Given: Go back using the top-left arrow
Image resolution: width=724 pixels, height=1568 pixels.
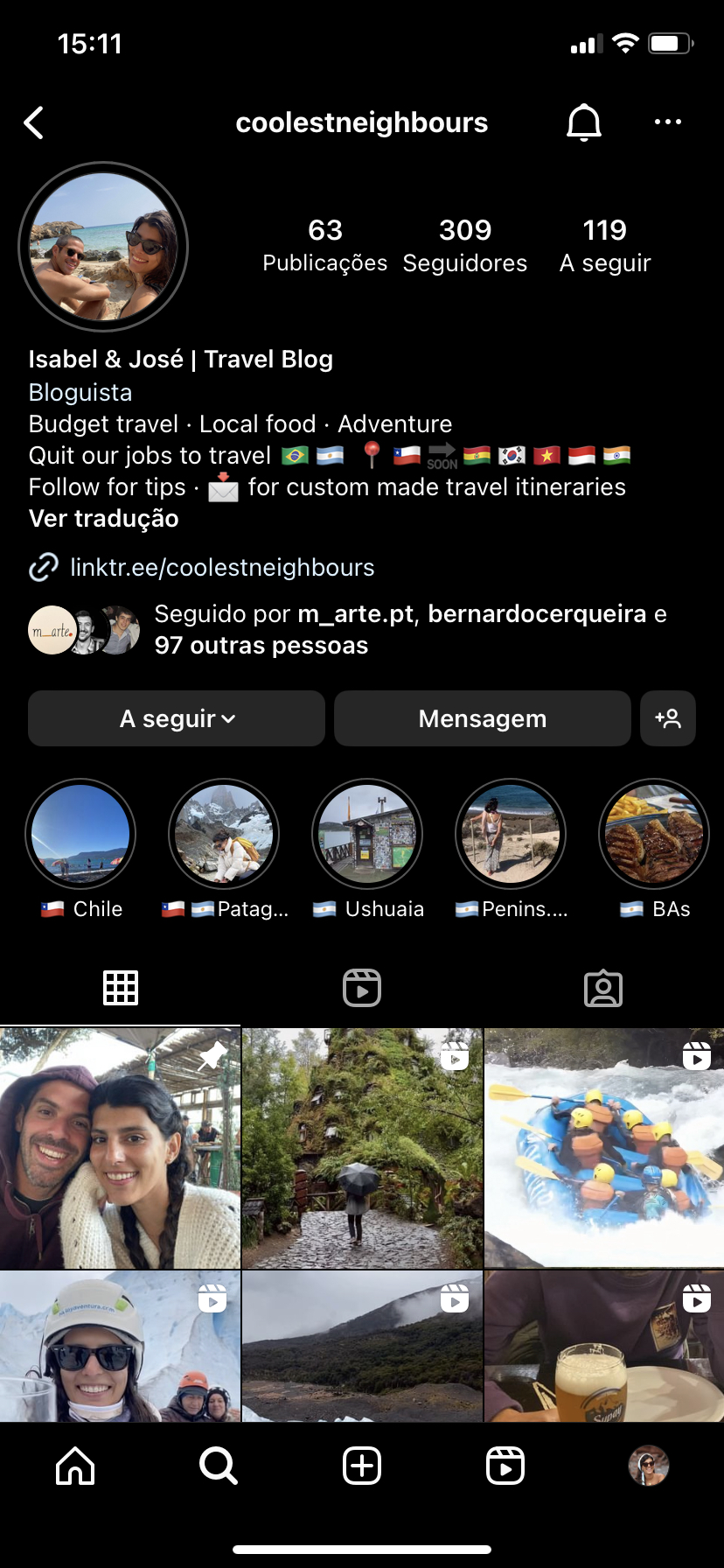Looking at the screenshot, I should coord(34,123).
